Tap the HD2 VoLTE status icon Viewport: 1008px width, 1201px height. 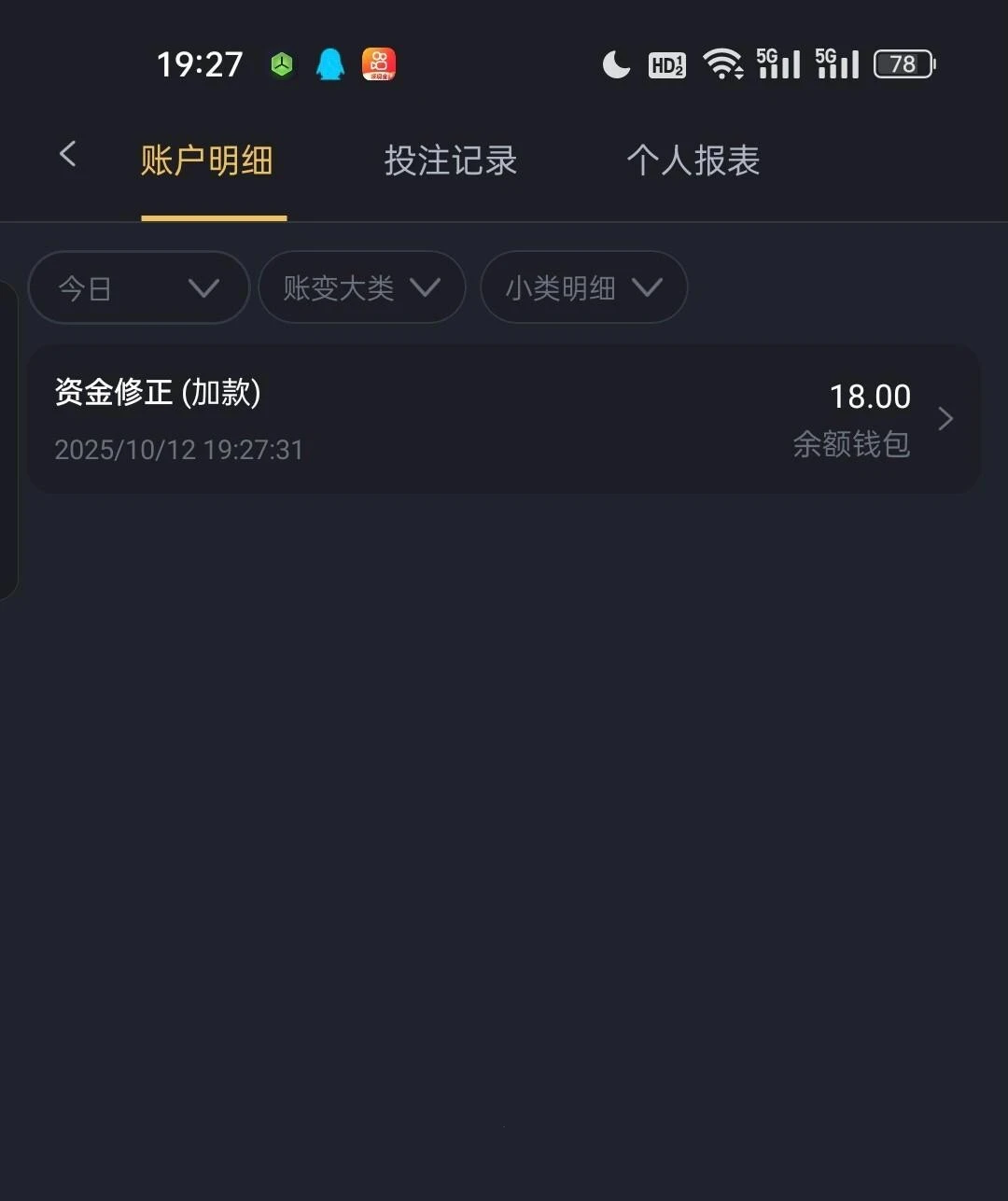(666, 63)
